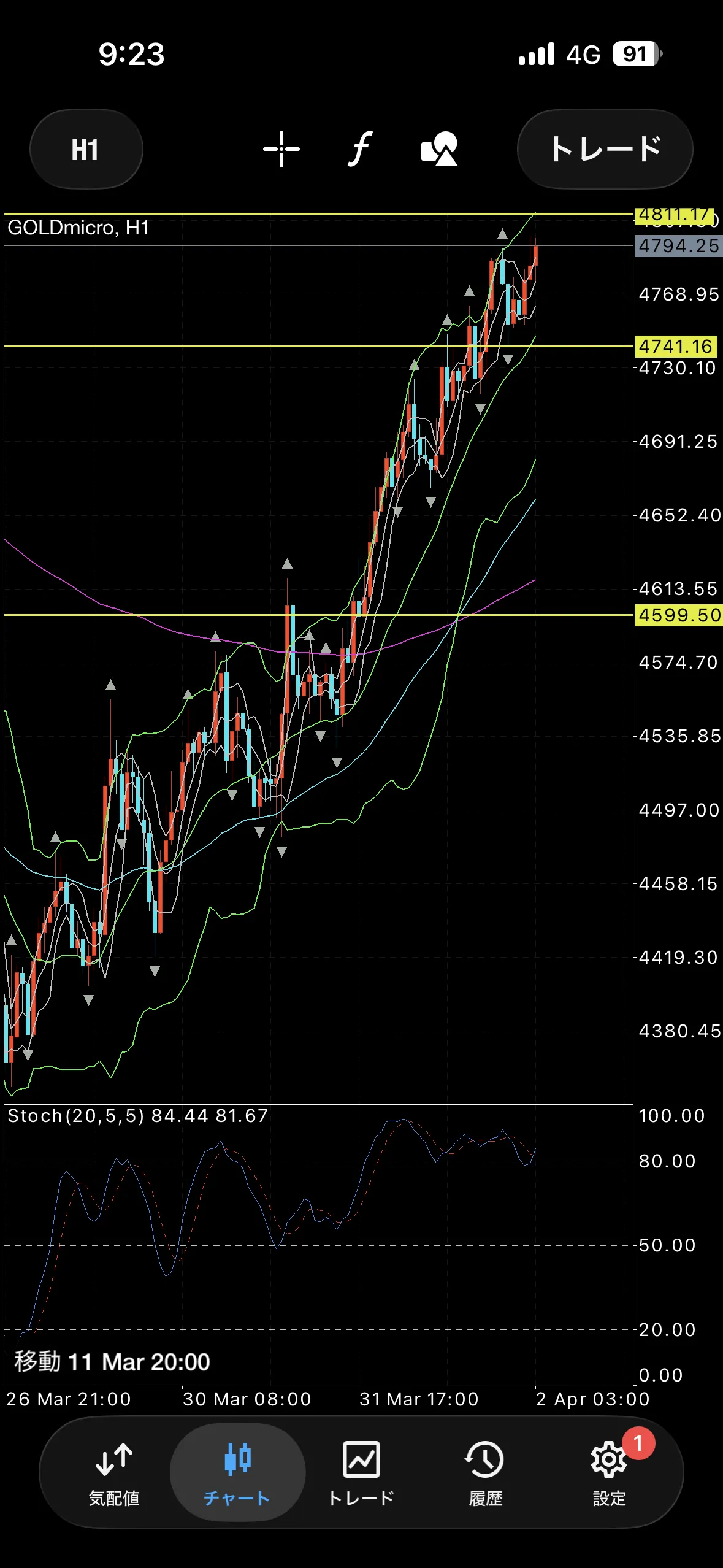Open the トレード button at top

click(x=605, y=149)
